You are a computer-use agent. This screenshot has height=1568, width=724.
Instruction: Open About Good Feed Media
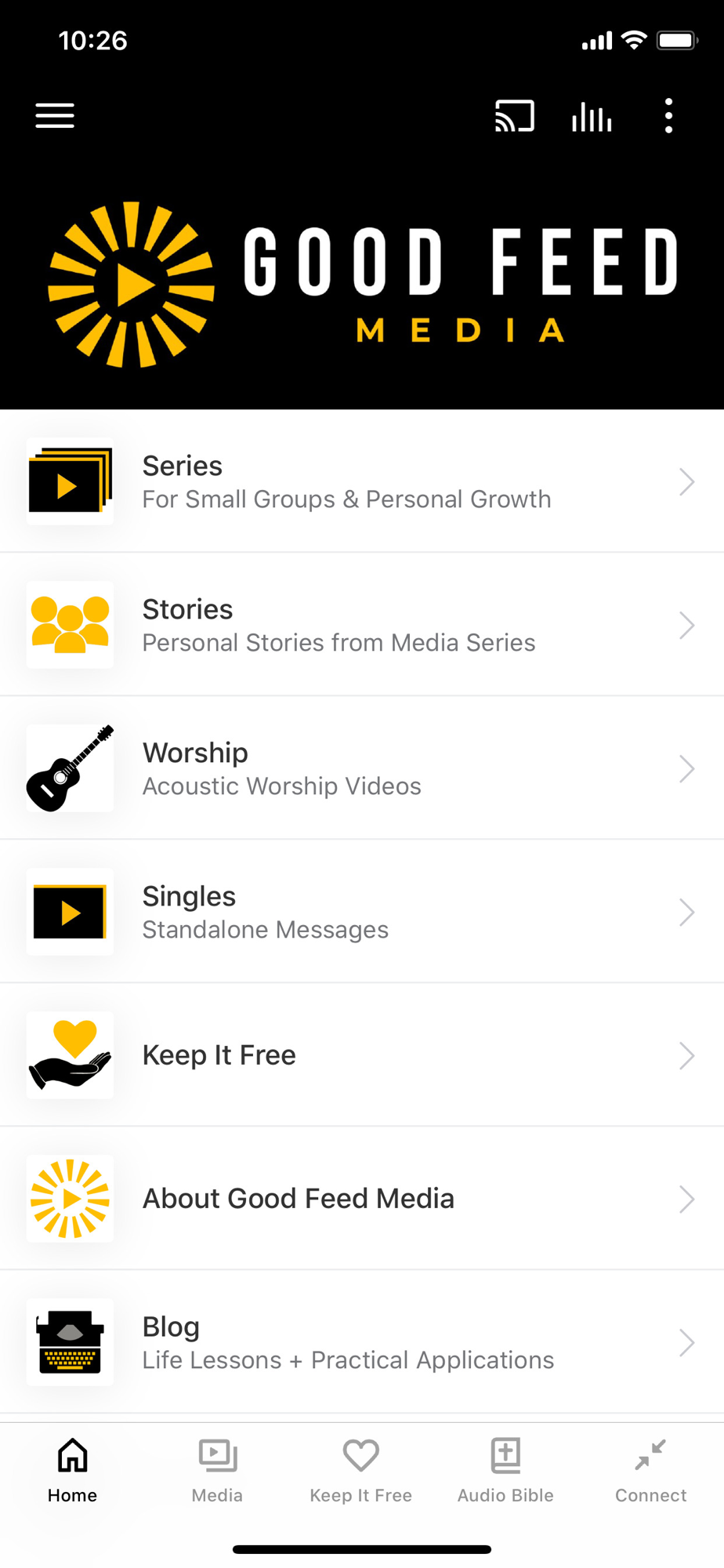(362, 1199)
